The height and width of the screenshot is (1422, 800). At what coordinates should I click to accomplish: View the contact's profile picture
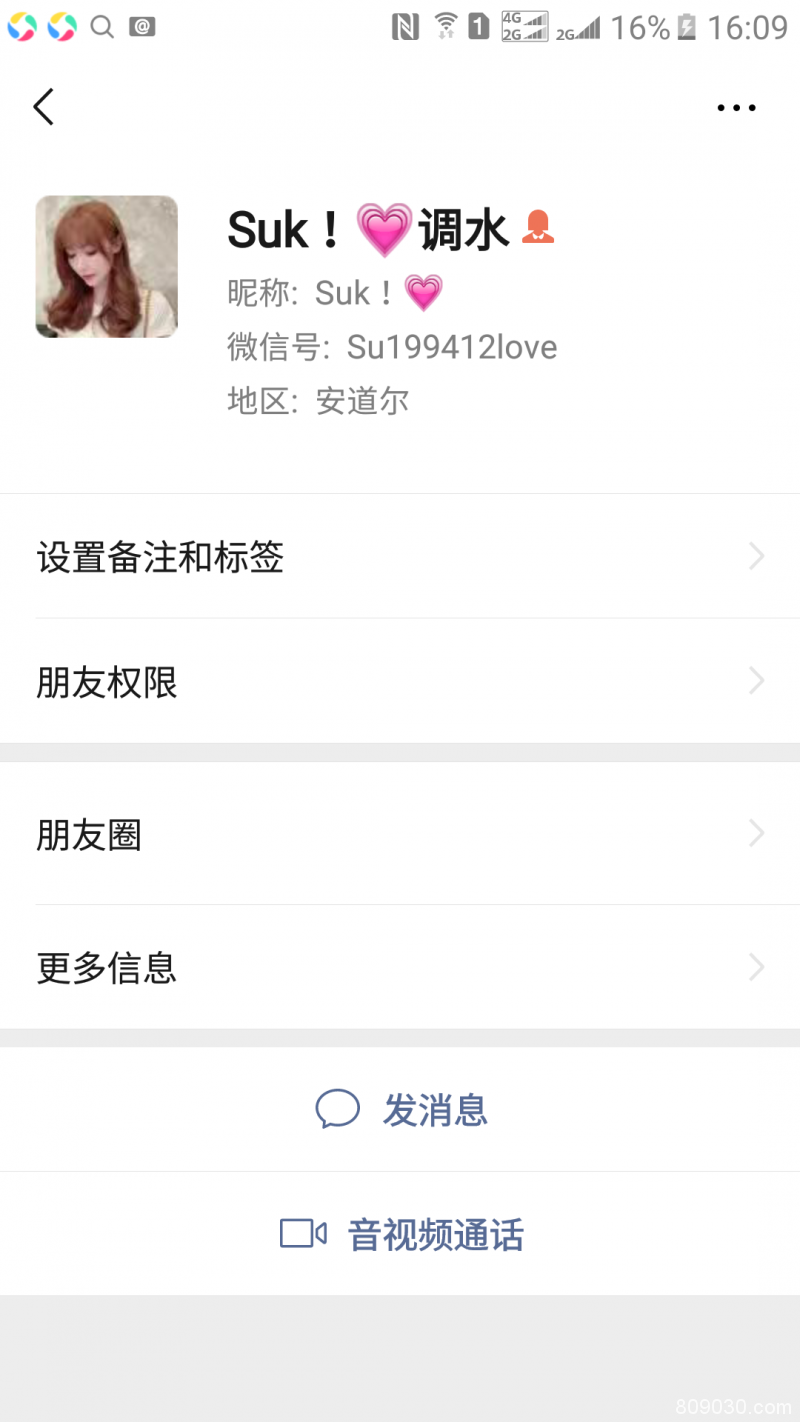[x=107, y=267]
